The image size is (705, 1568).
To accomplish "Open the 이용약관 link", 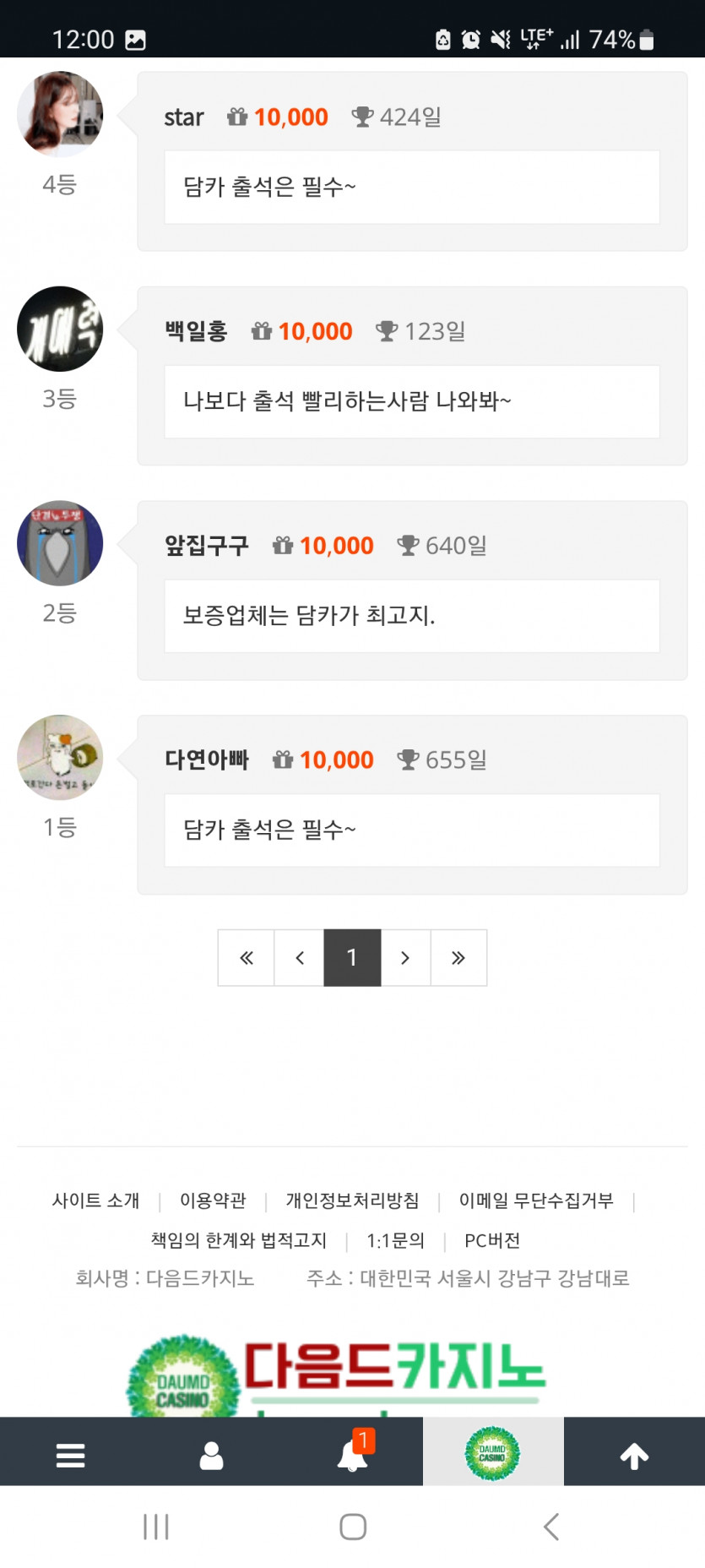I will (211, 1200).
